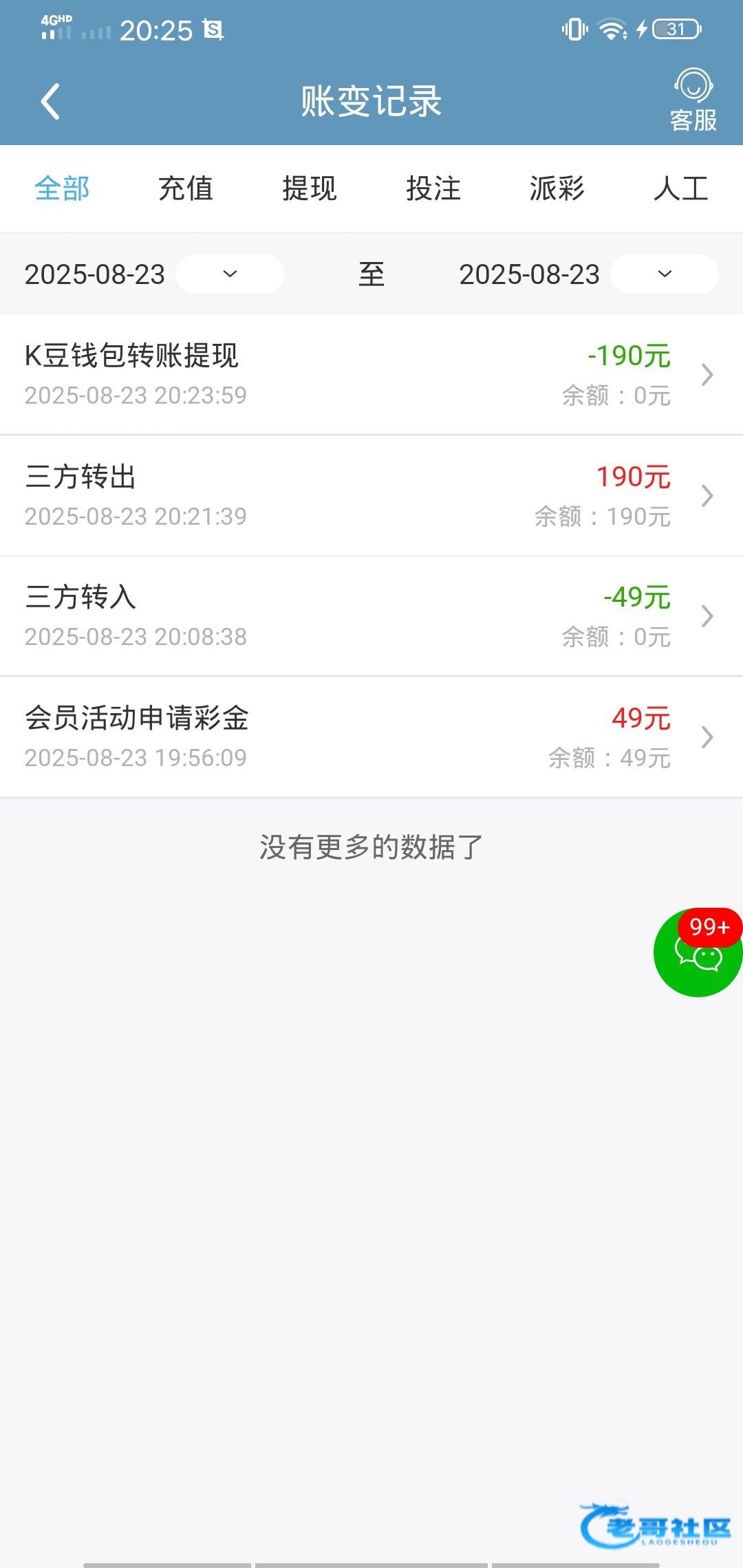The width and height of the screenshot is (743, 1568).
Task: Select the 全部 tab
Action: pyautogui.click(x=62, y=188)
